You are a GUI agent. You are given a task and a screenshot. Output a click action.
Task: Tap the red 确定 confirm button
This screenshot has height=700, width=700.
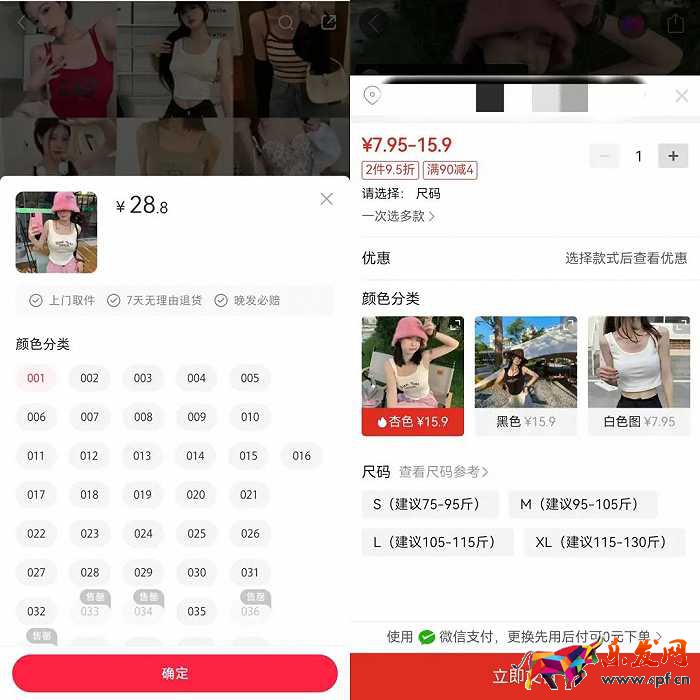[175, 673]
